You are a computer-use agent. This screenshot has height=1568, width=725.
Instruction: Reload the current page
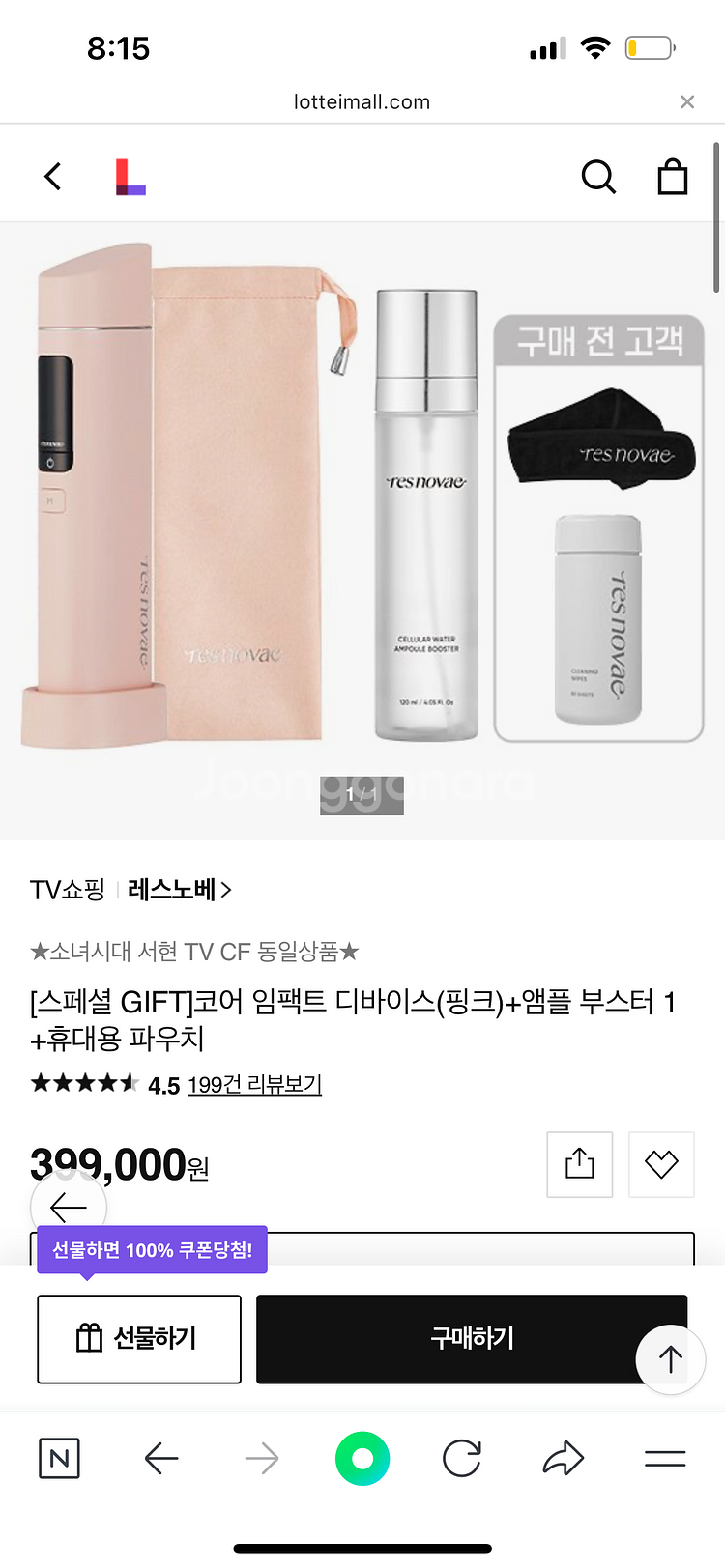(462, 1458)
